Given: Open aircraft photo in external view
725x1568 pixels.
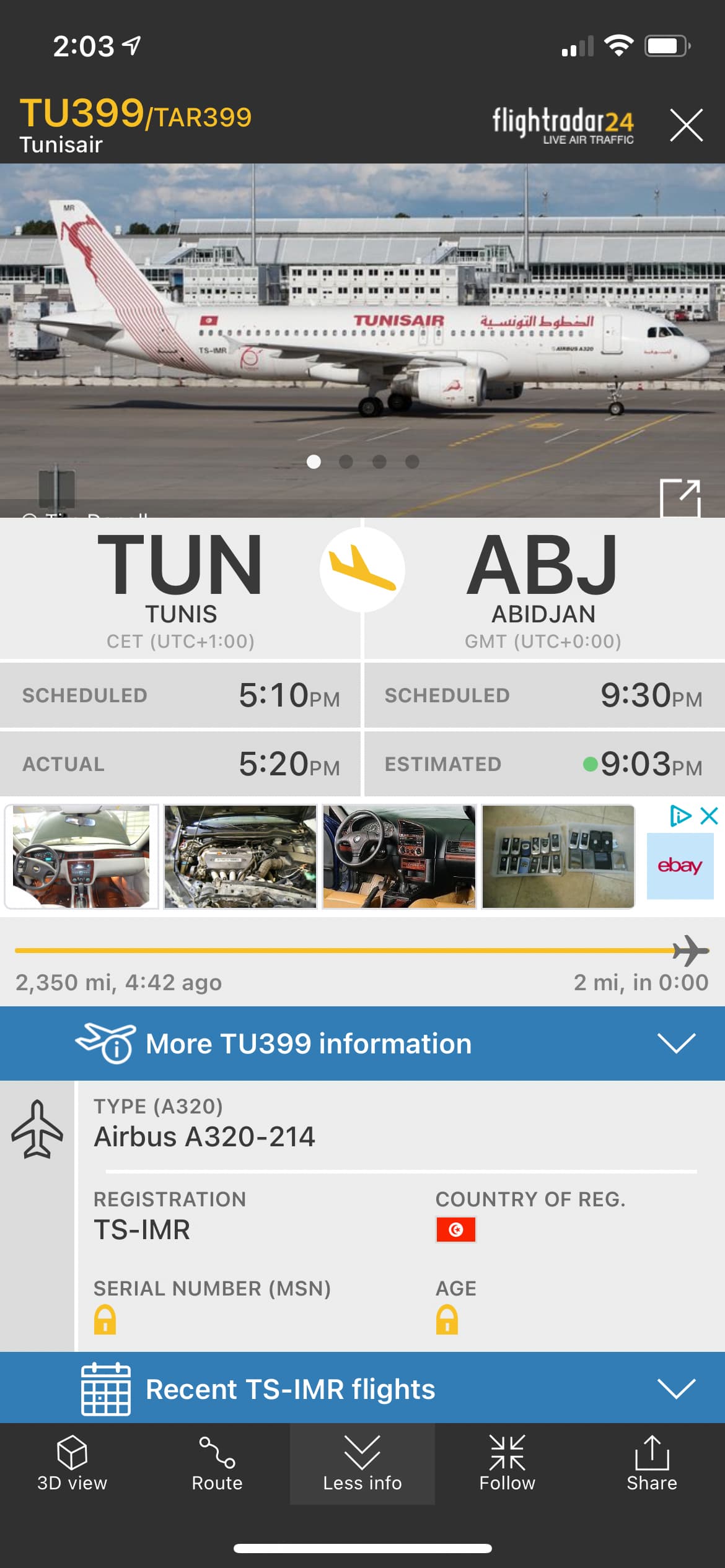Looking at the screenshot, I should coord(680,497).
